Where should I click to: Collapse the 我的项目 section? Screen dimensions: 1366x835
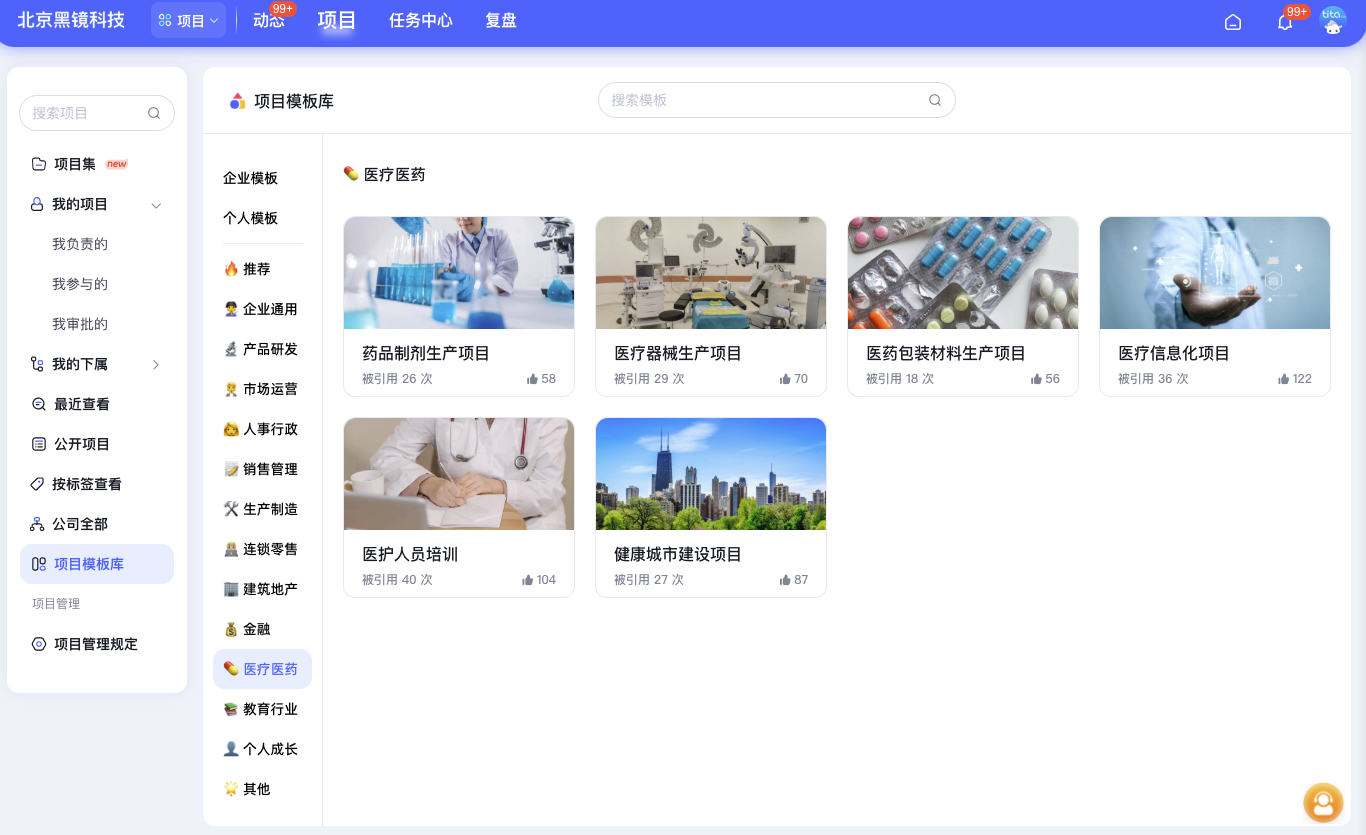156,205
